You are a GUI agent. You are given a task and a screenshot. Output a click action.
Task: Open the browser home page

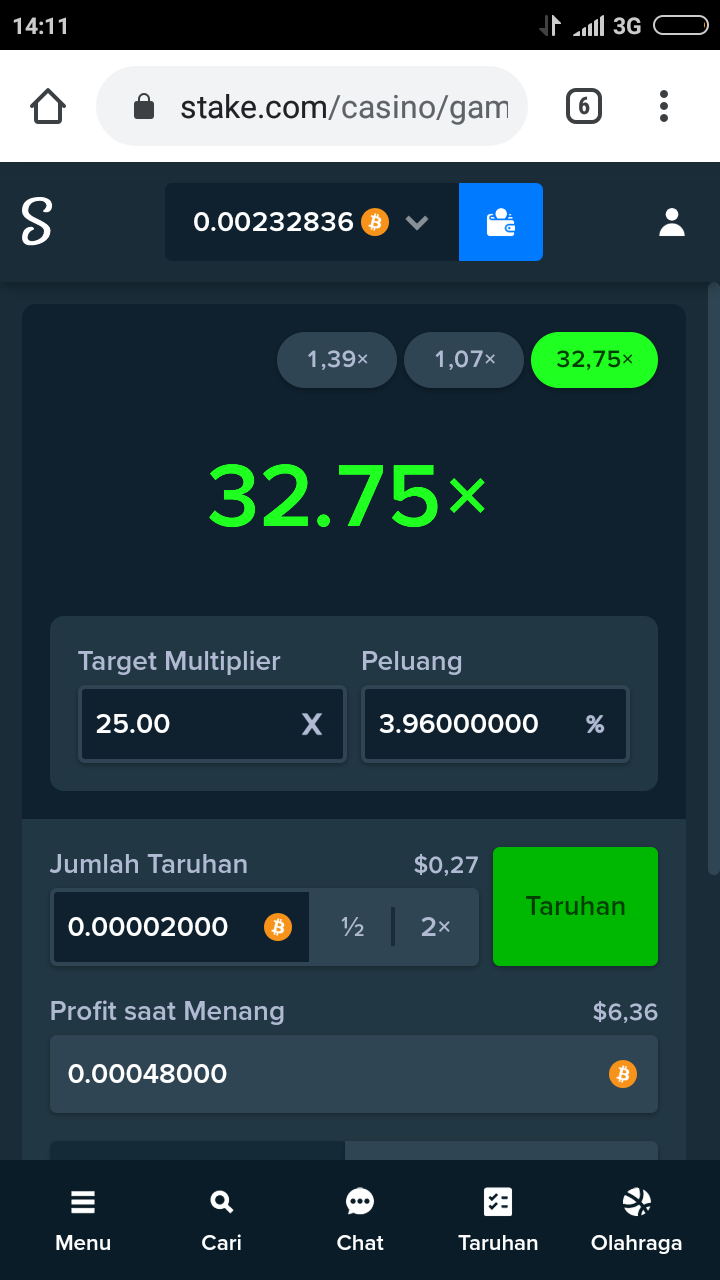tap(48, 106)
